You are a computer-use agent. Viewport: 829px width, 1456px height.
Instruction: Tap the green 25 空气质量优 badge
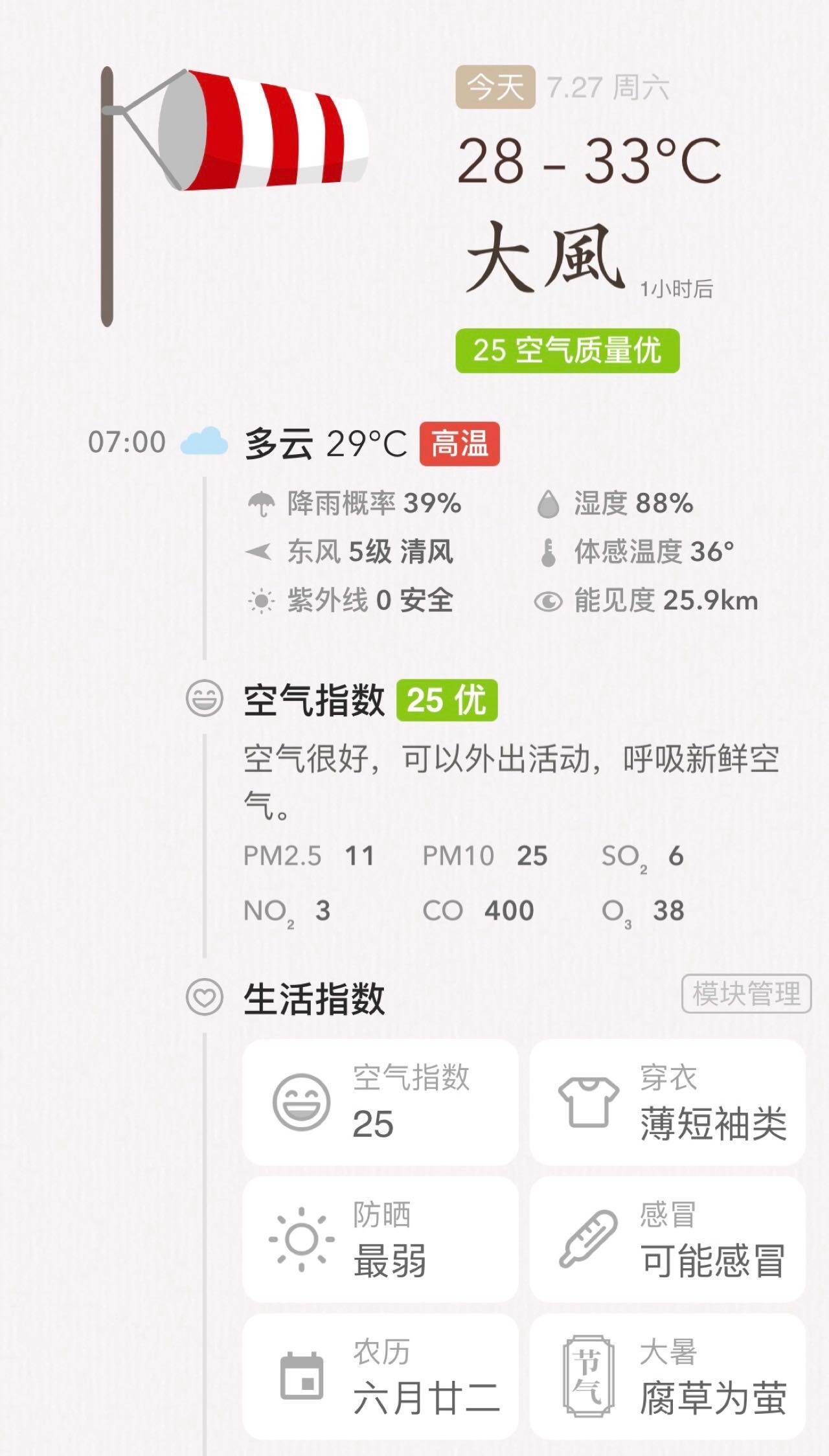[x=567, y=350]
